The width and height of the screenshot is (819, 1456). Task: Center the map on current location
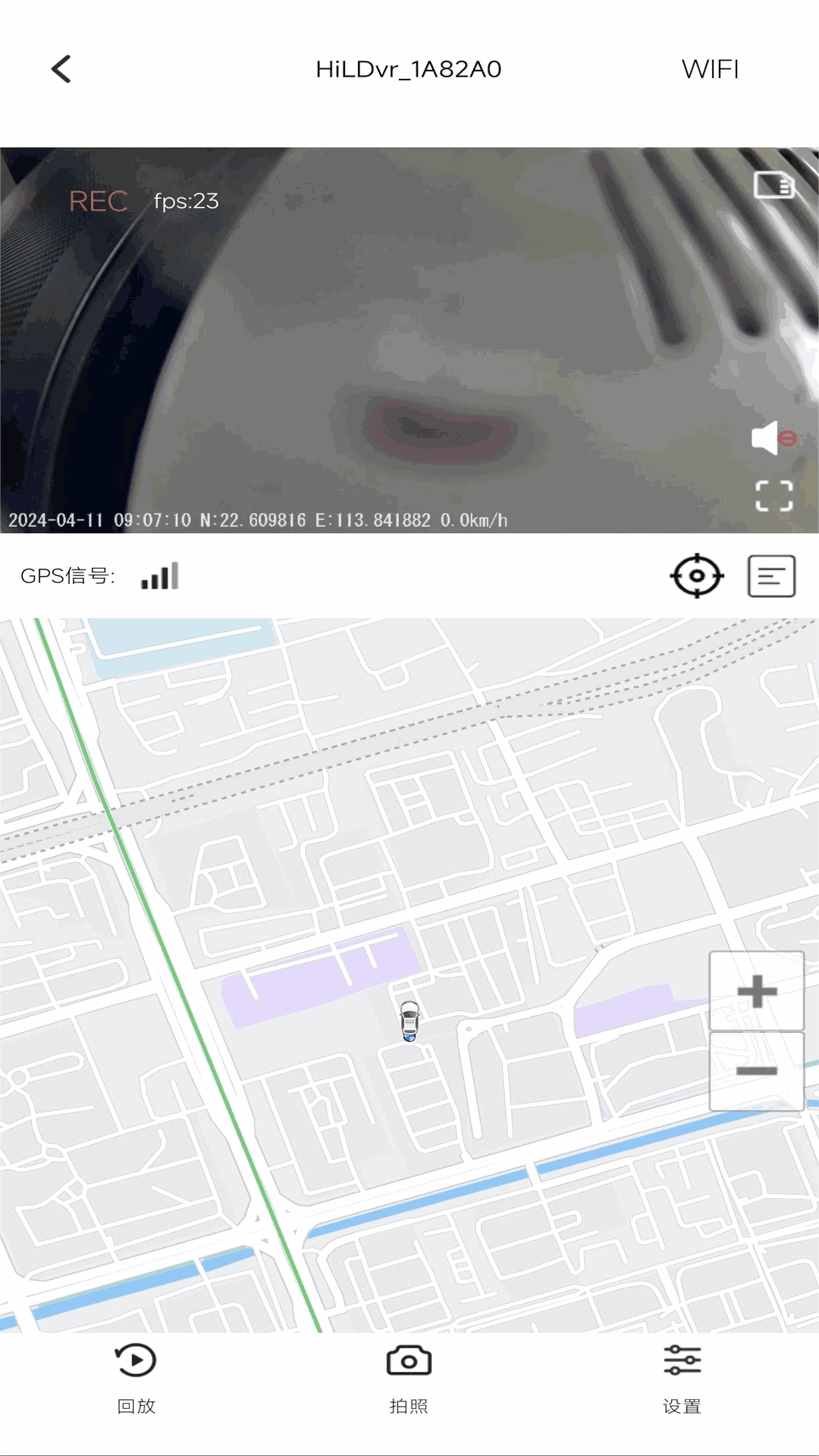(x=697, y=576)
